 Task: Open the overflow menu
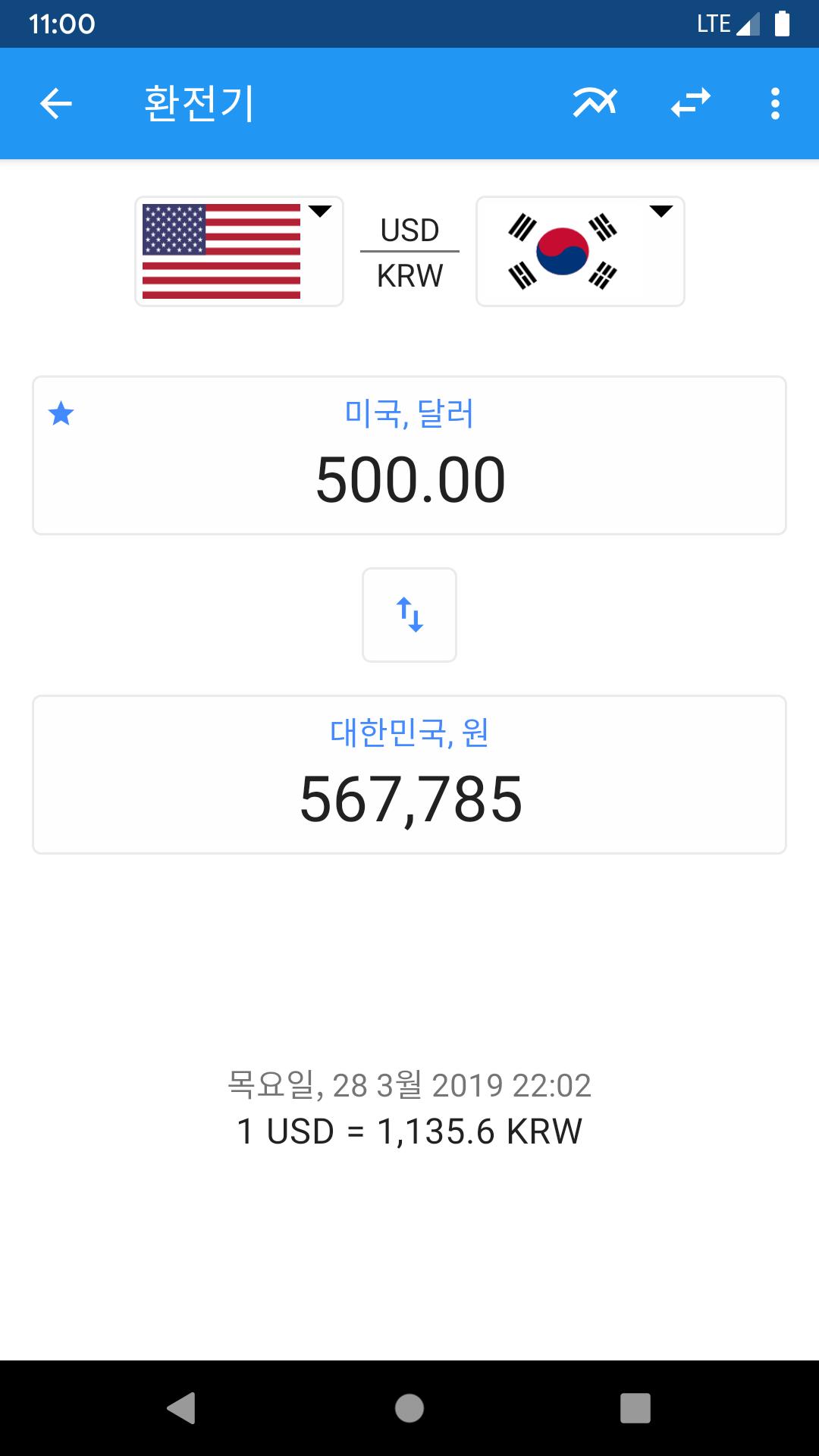[x=774, y=103]
